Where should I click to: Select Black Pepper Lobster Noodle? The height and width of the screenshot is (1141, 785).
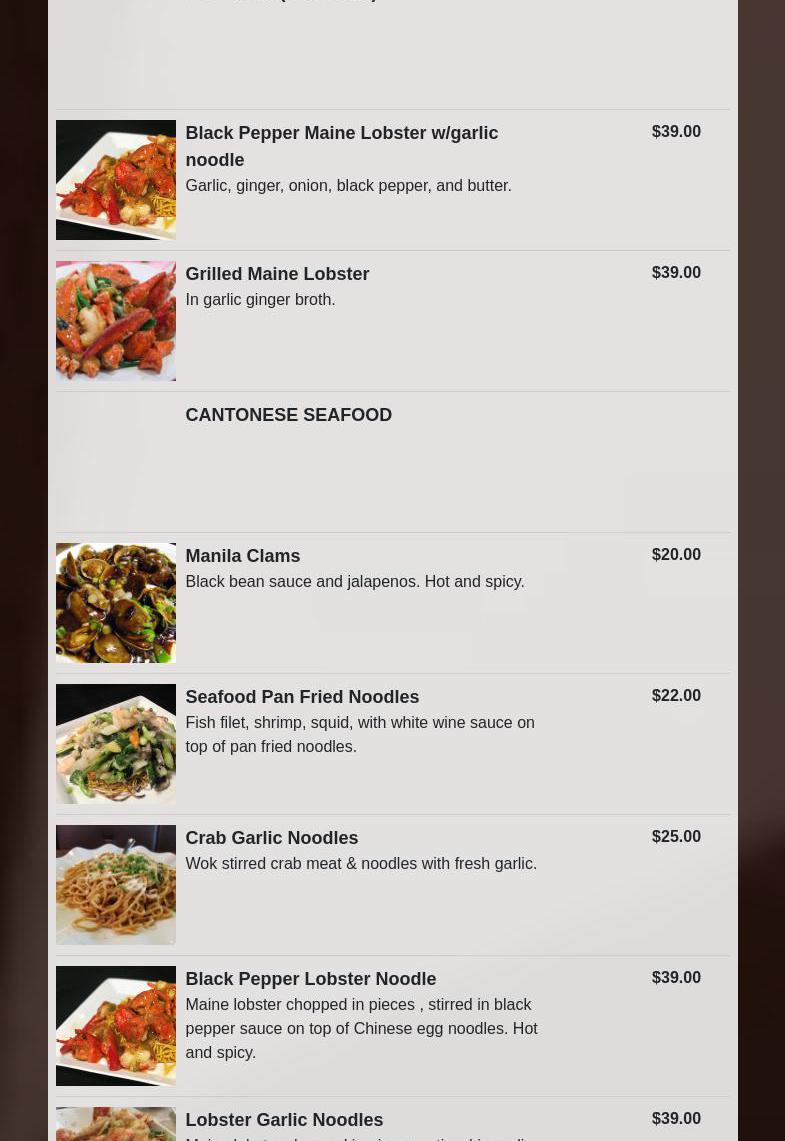point(310,979)
